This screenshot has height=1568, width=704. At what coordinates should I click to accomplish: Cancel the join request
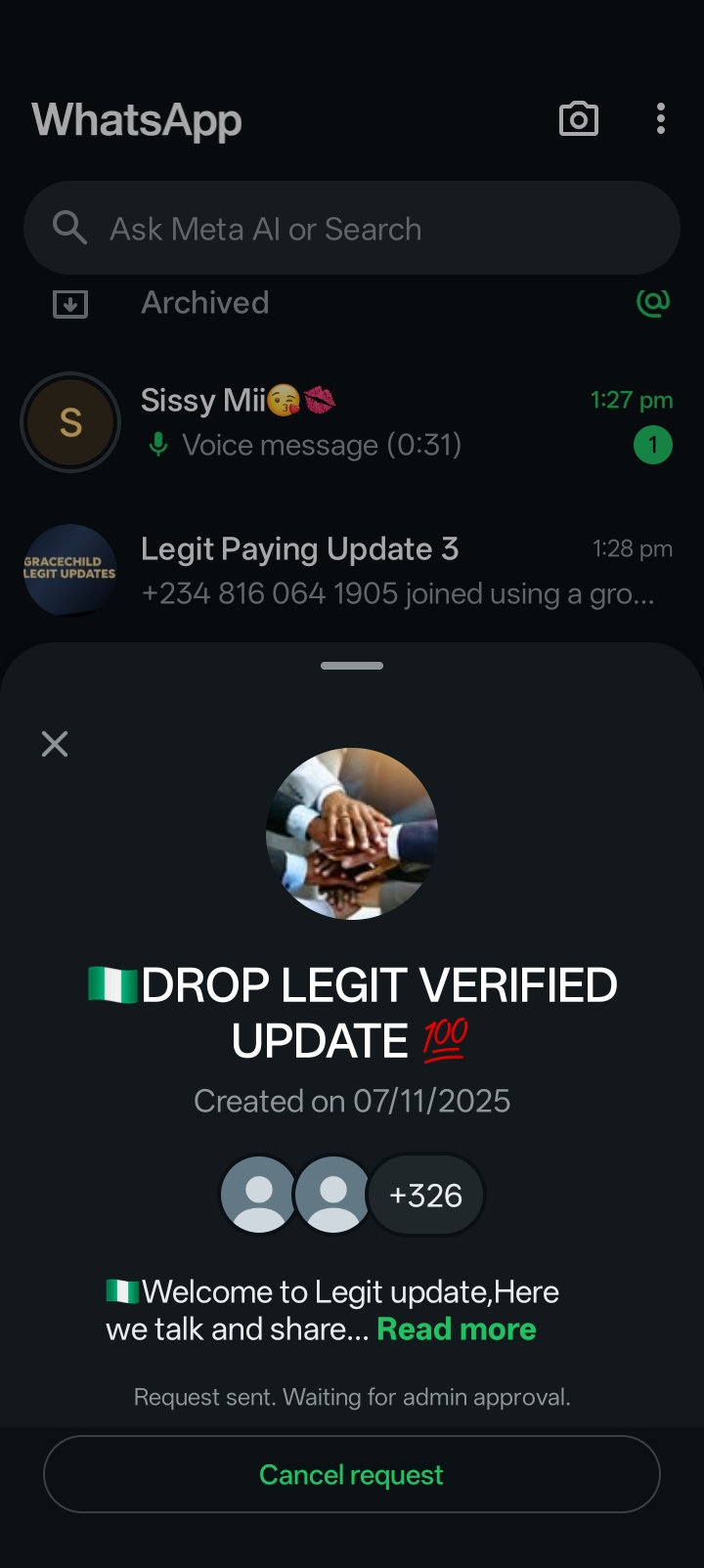352,1474
